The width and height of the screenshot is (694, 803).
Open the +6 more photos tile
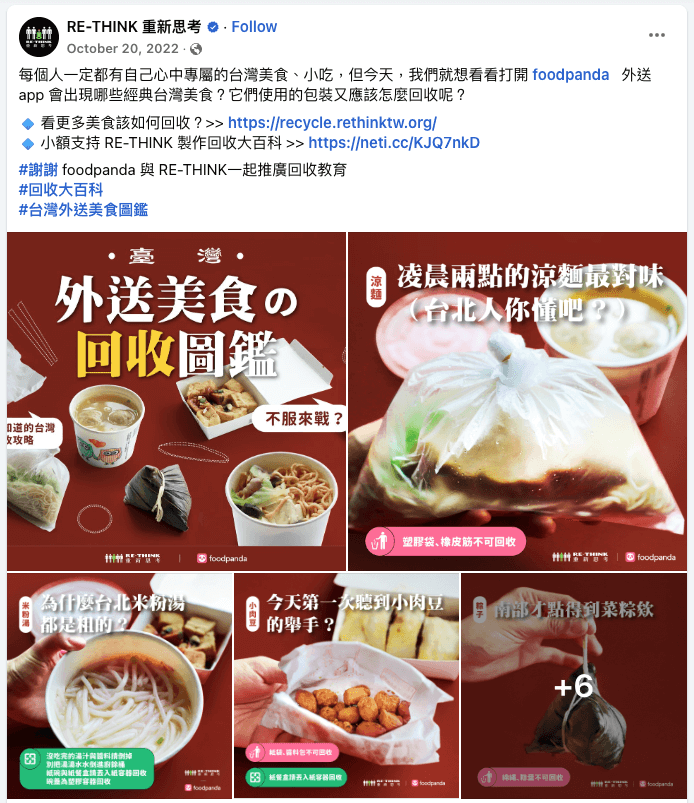point(574,686)
